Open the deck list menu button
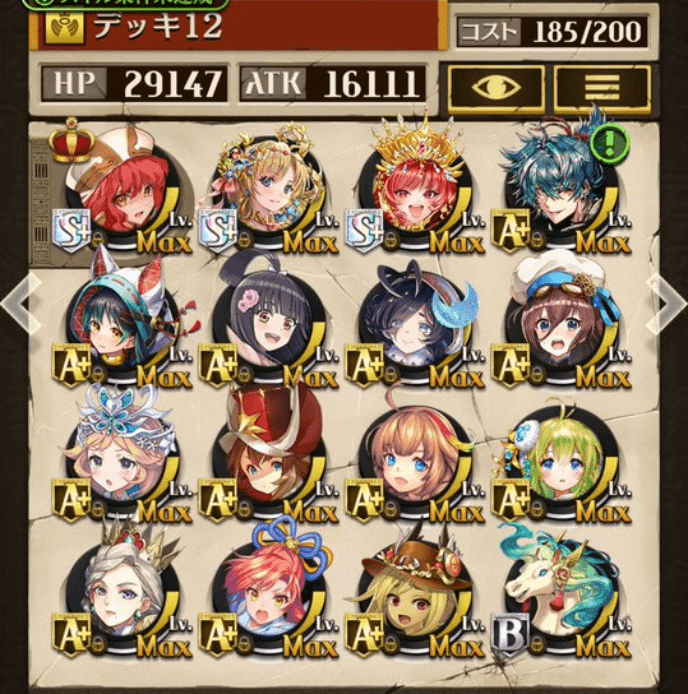 (603, 88)
